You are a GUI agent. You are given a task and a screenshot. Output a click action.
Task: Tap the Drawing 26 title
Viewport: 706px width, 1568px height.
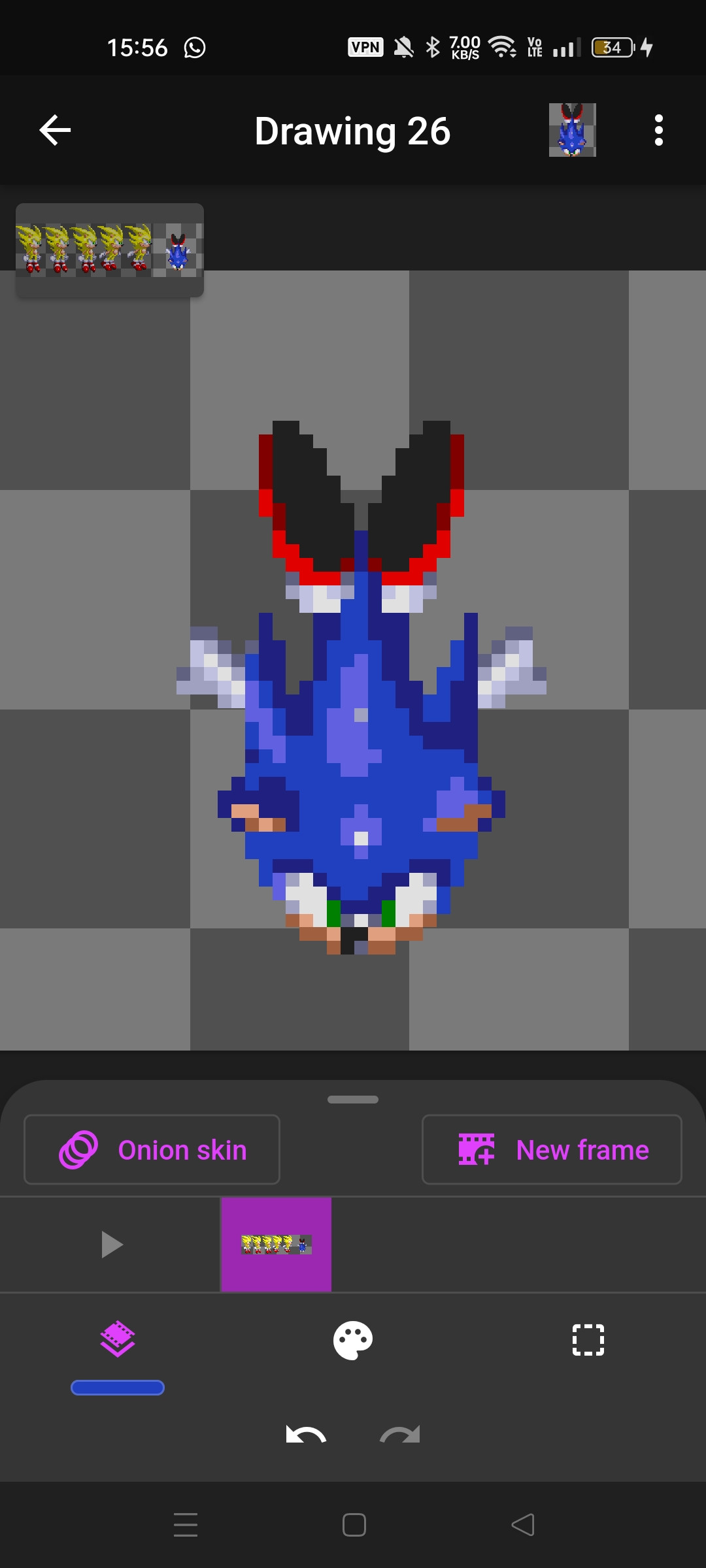coord(353,130)
